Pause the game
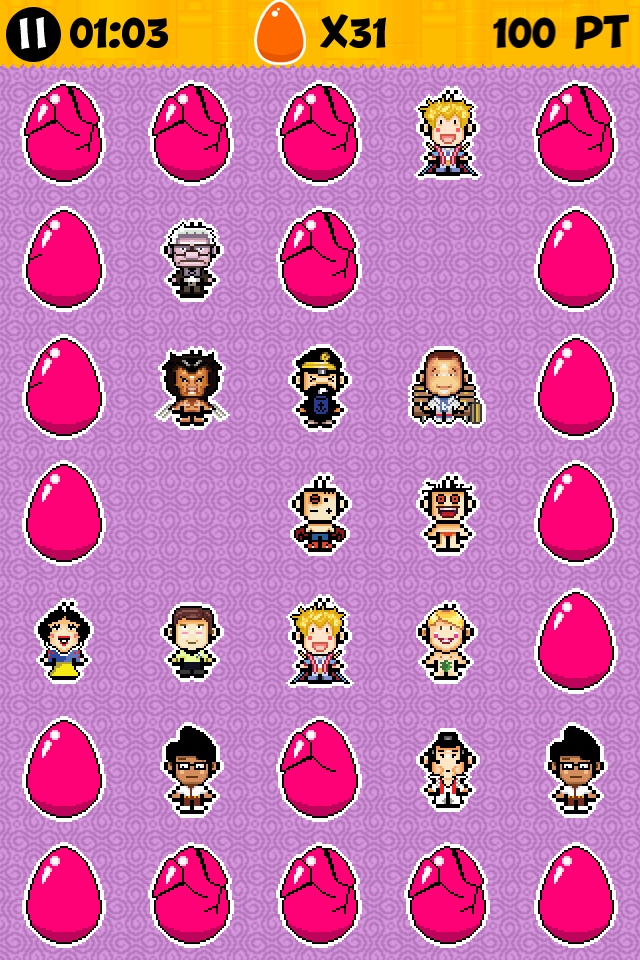640x960 pixels. click(33, 33)
